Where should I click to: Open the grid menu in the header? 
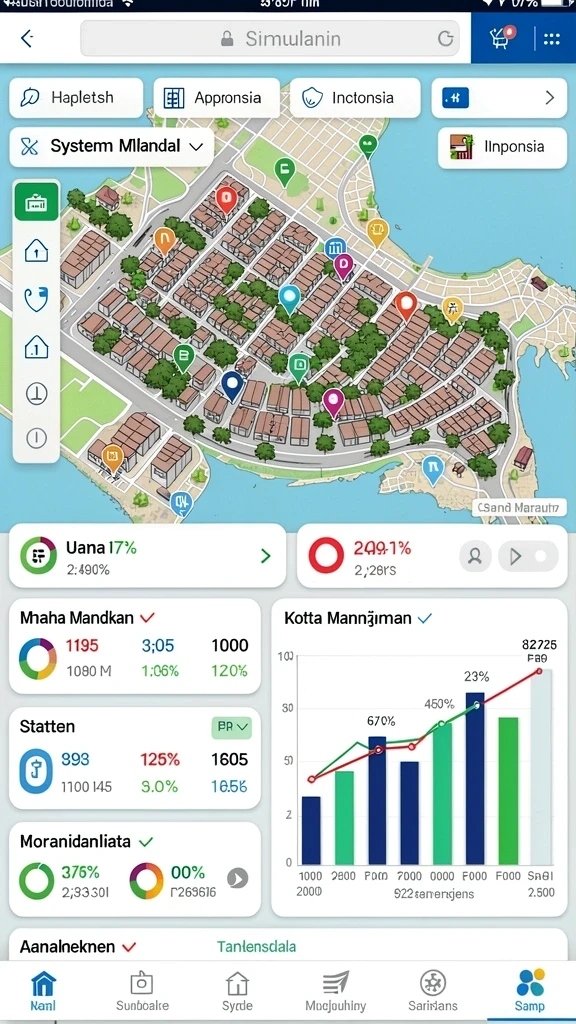tap(552, 39)
